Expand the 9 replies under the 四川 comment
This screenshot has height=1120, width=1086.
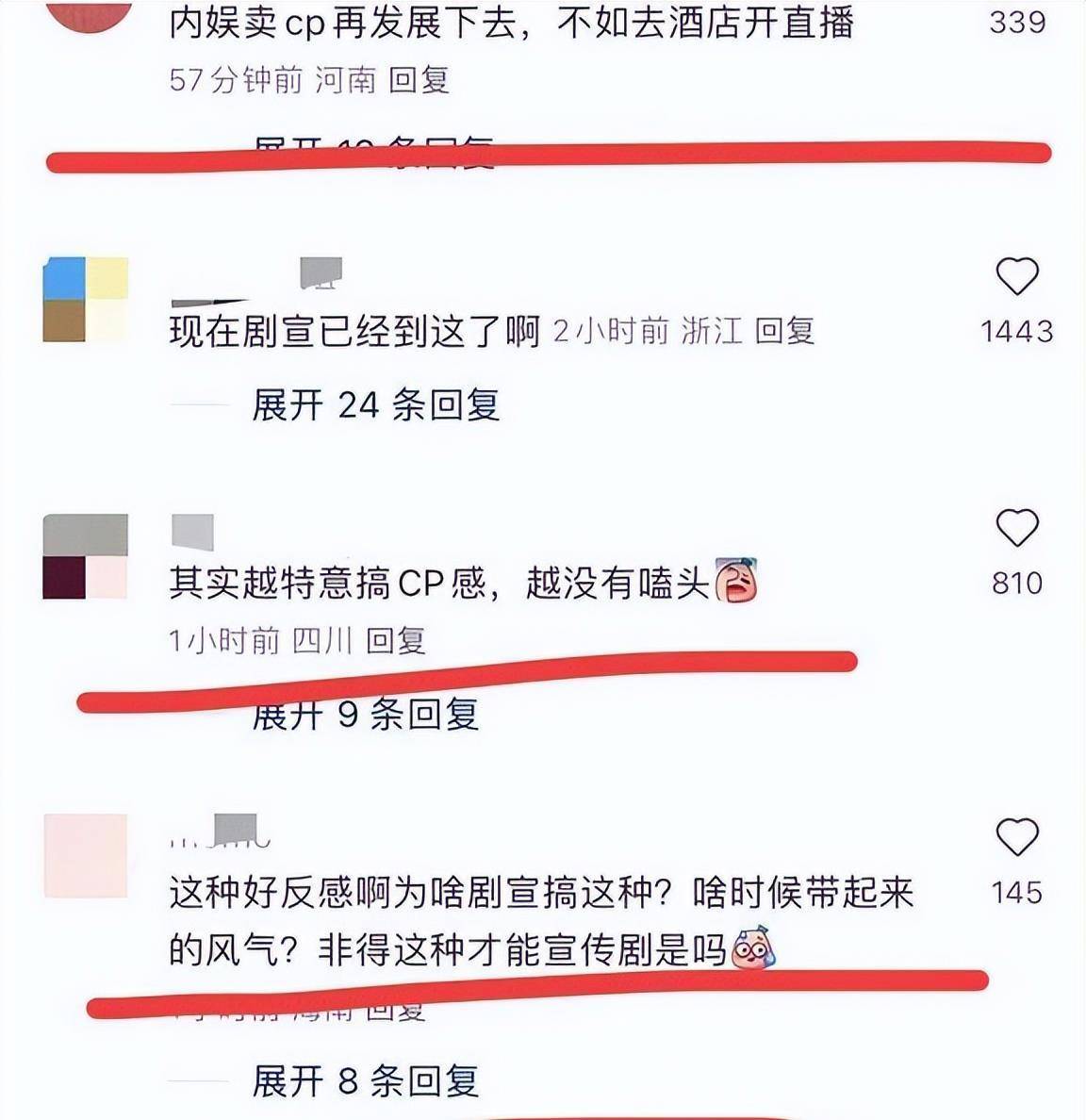pyautogui.click(x=366, y=716)
